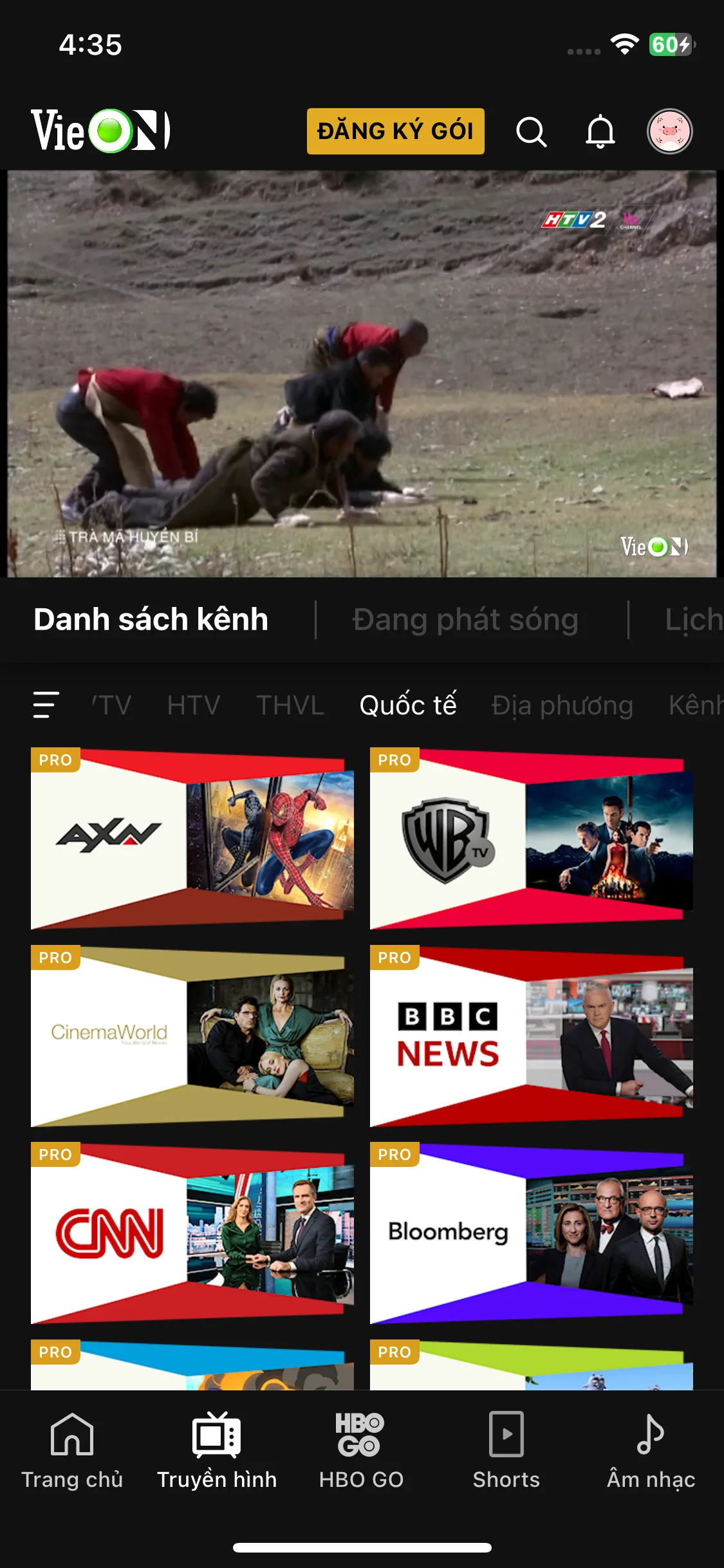The image size is (724, 1568).
Task: Select the THVL category
Action: pyautogui.click(x=290, y=705)
